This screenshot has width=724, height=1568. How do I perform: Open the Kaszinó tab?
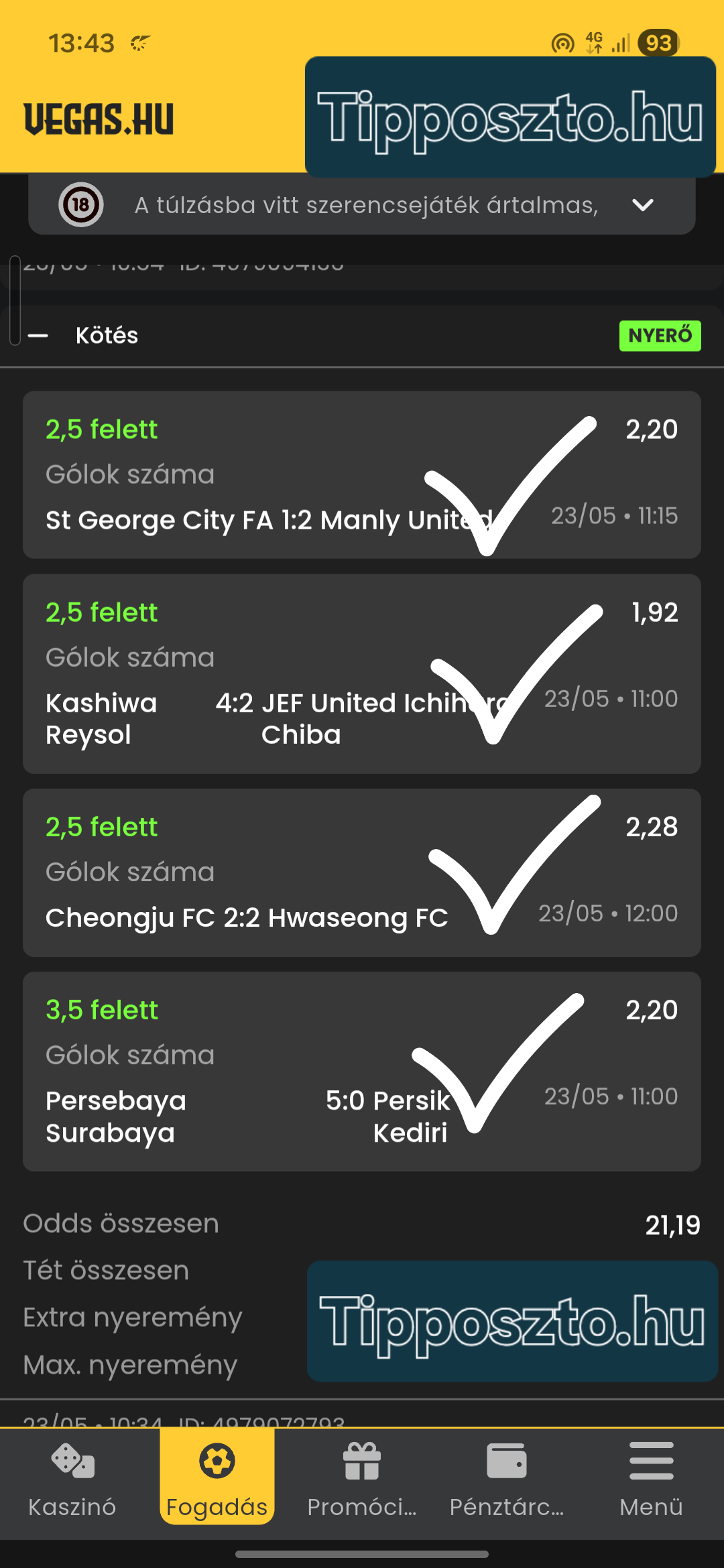72,1480
